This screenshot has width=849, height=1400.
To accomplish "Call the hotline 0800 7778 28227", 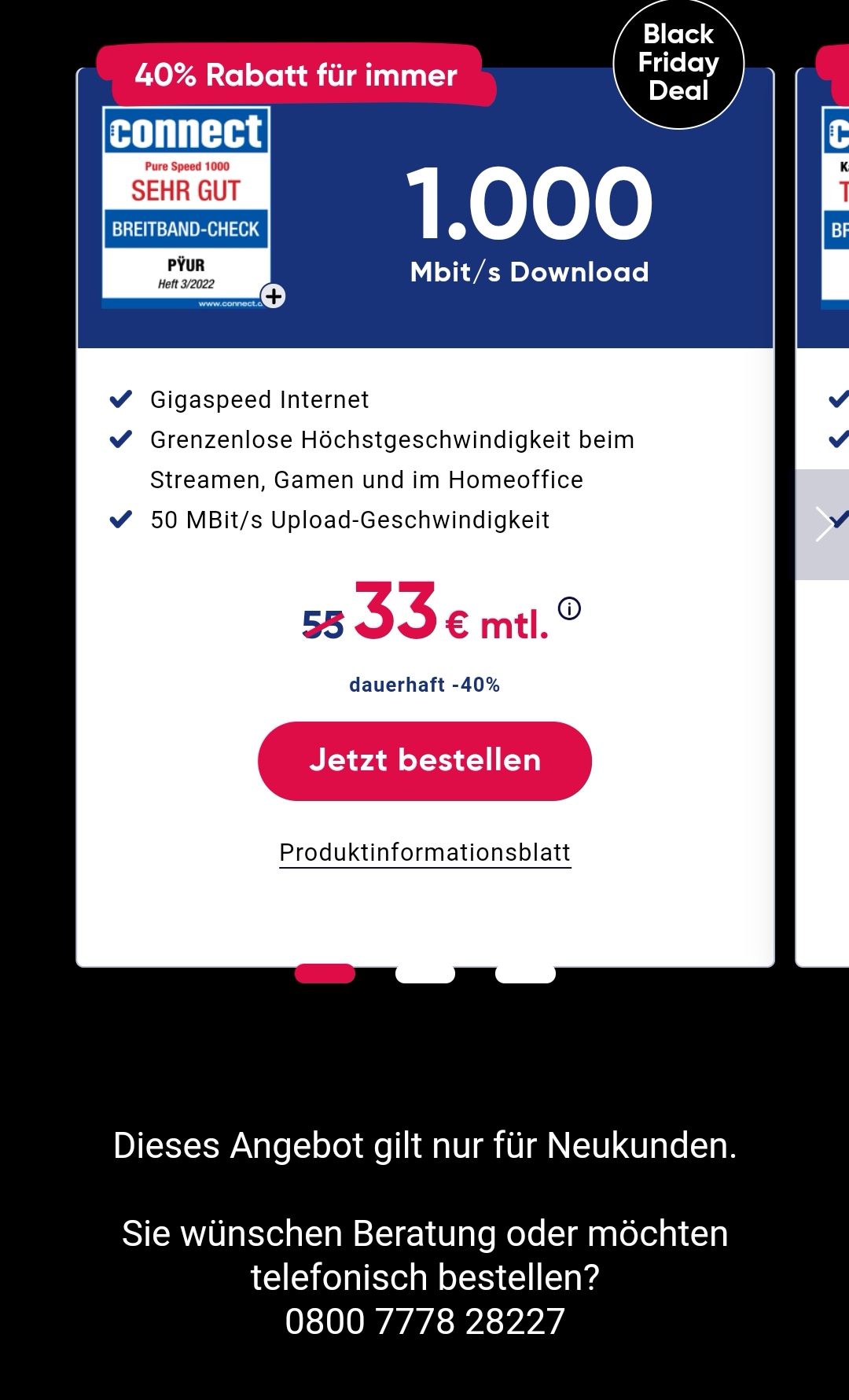I will [424, 1321].
